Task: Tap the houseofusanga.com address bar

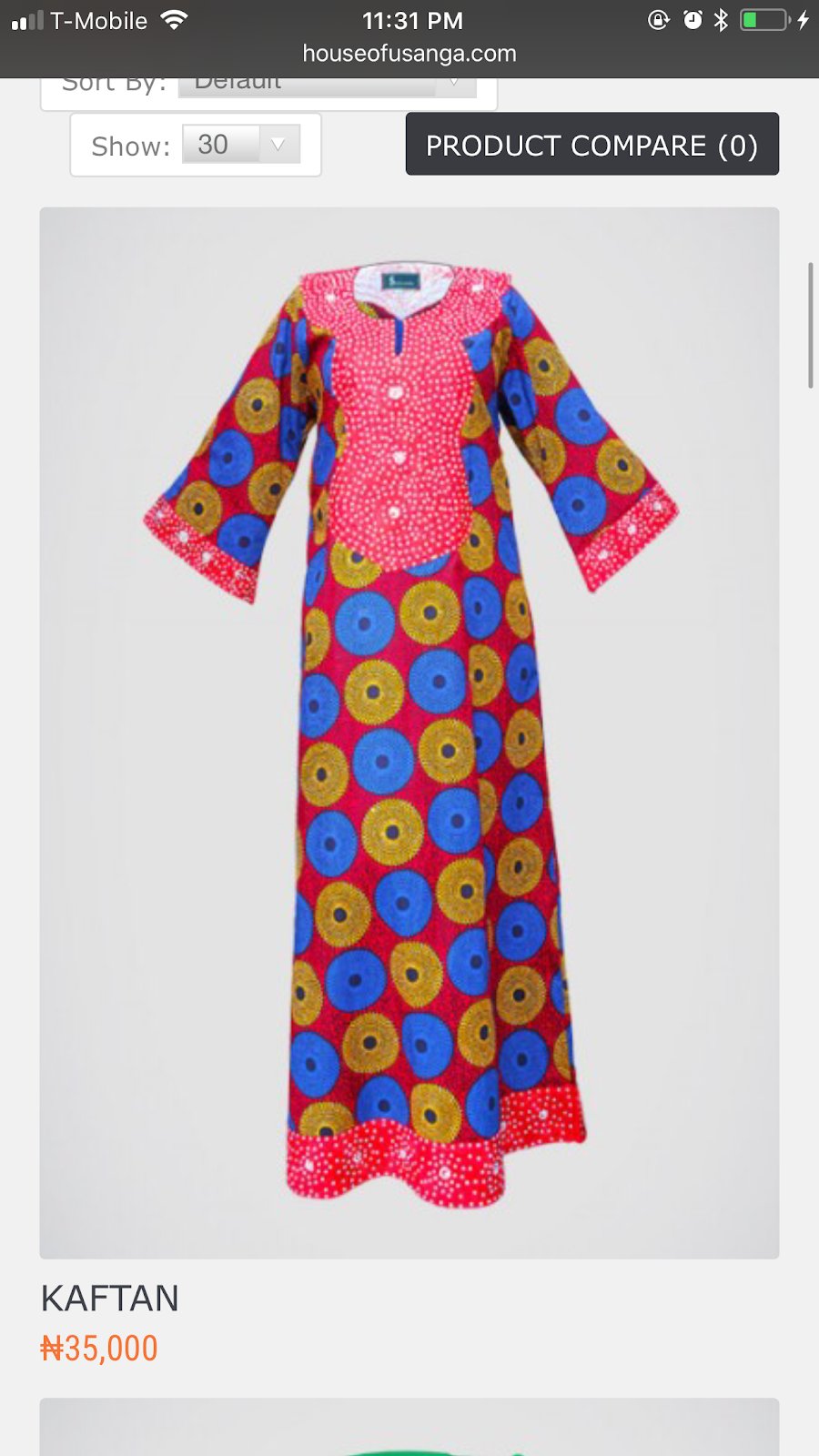Action: [x=409, y=54]
